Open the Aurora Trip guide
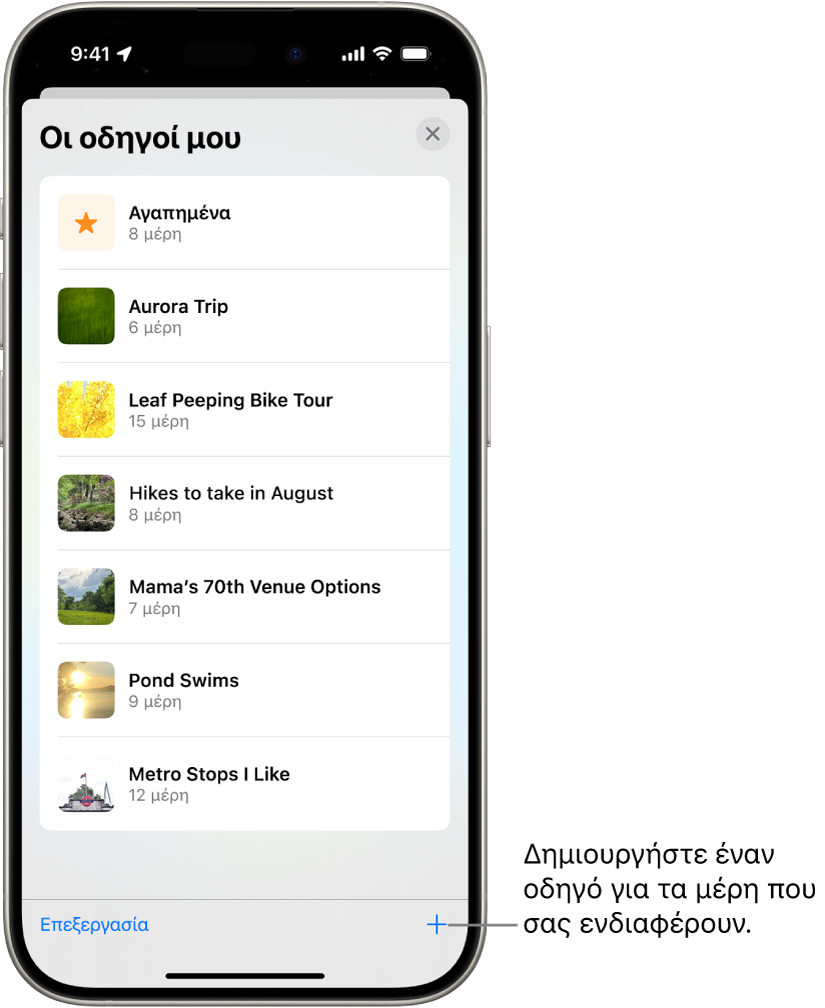Image resolution: width=825 pixels, height=1008 pixels. click(x=244, y=316)
